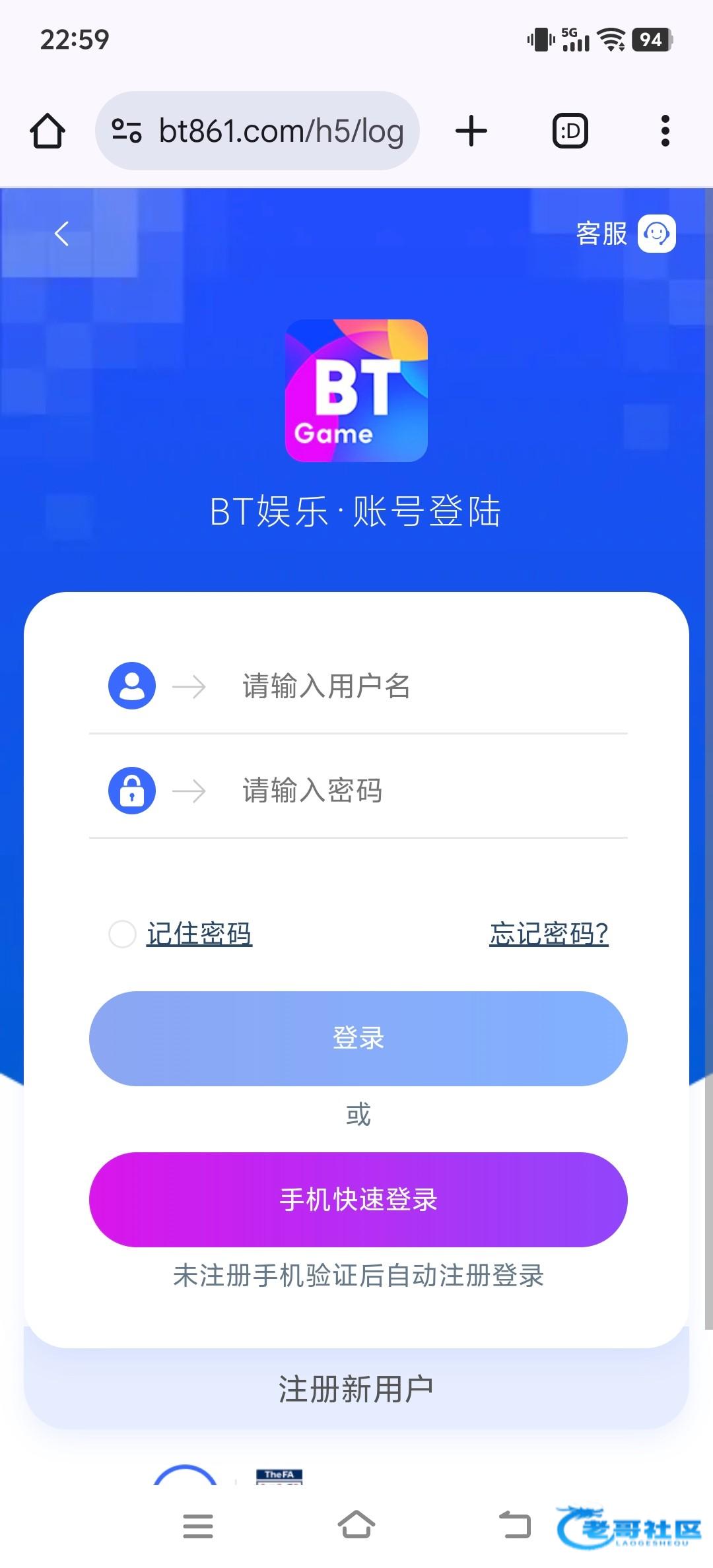
Task: Tap the system home button
Action: (x=356, y=1525)
